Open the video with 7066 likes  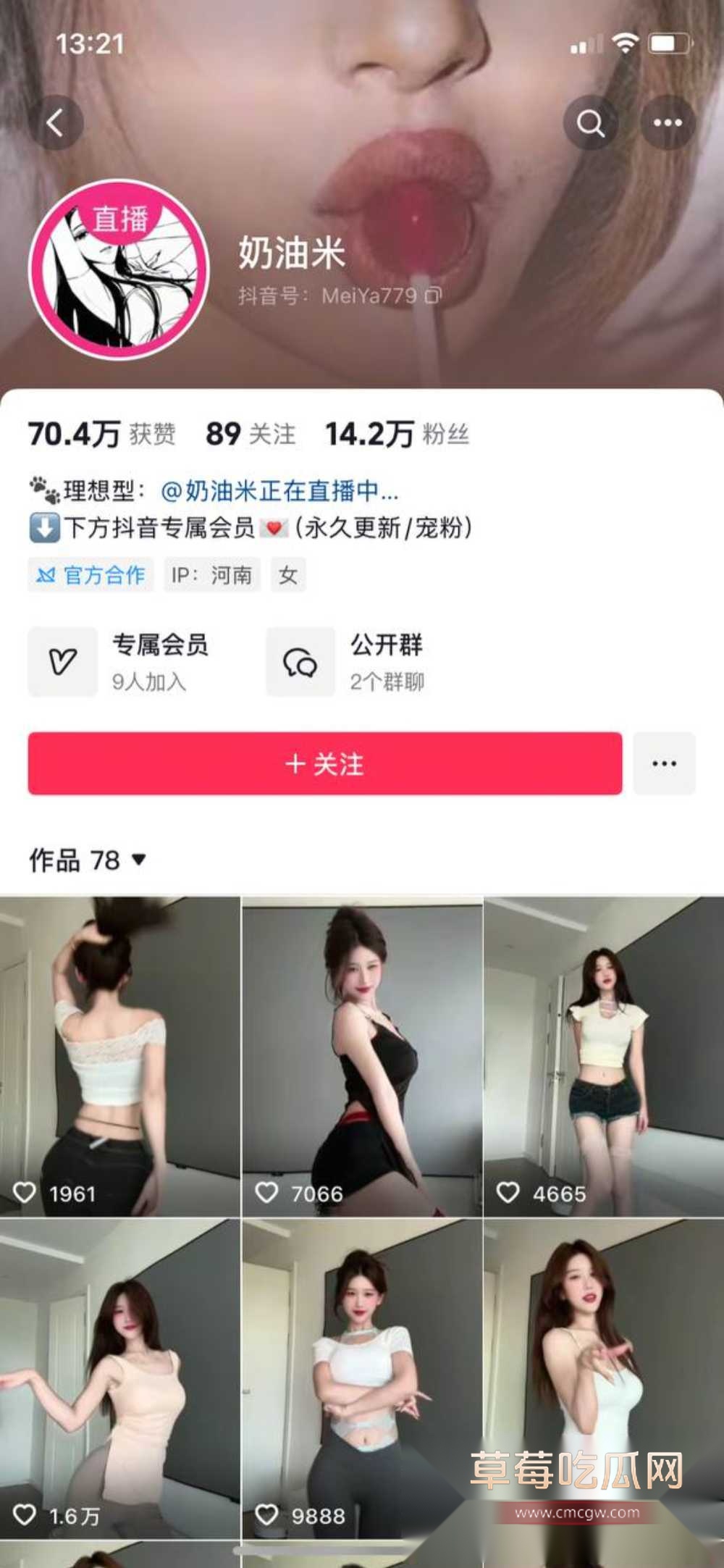coord(362,1056)
